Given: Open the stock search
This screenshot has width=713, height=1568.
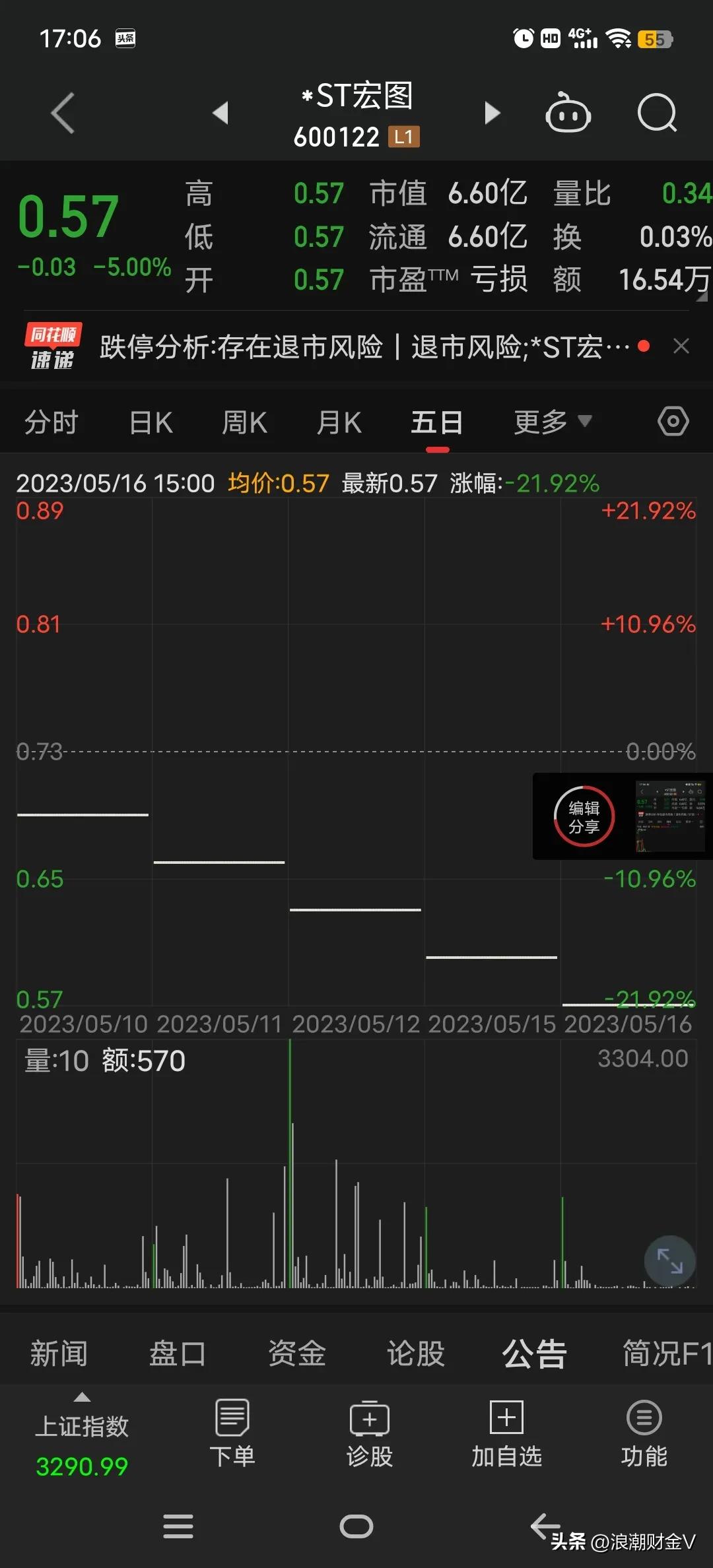Looking at the screenshot, I should pyautogui.click(x=656, y=114).
